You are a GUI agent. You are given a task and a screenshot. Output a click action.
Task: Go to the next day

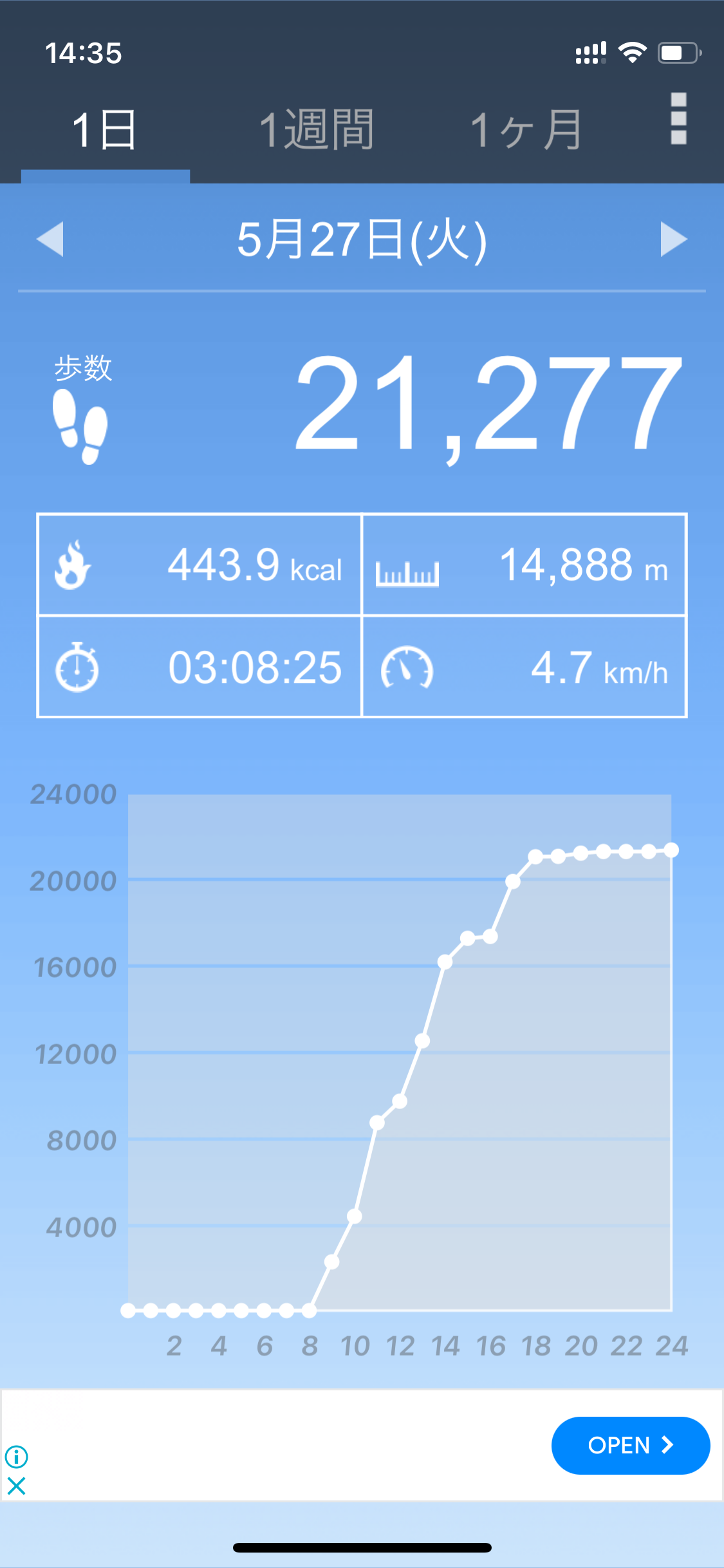tap(673, 239)
